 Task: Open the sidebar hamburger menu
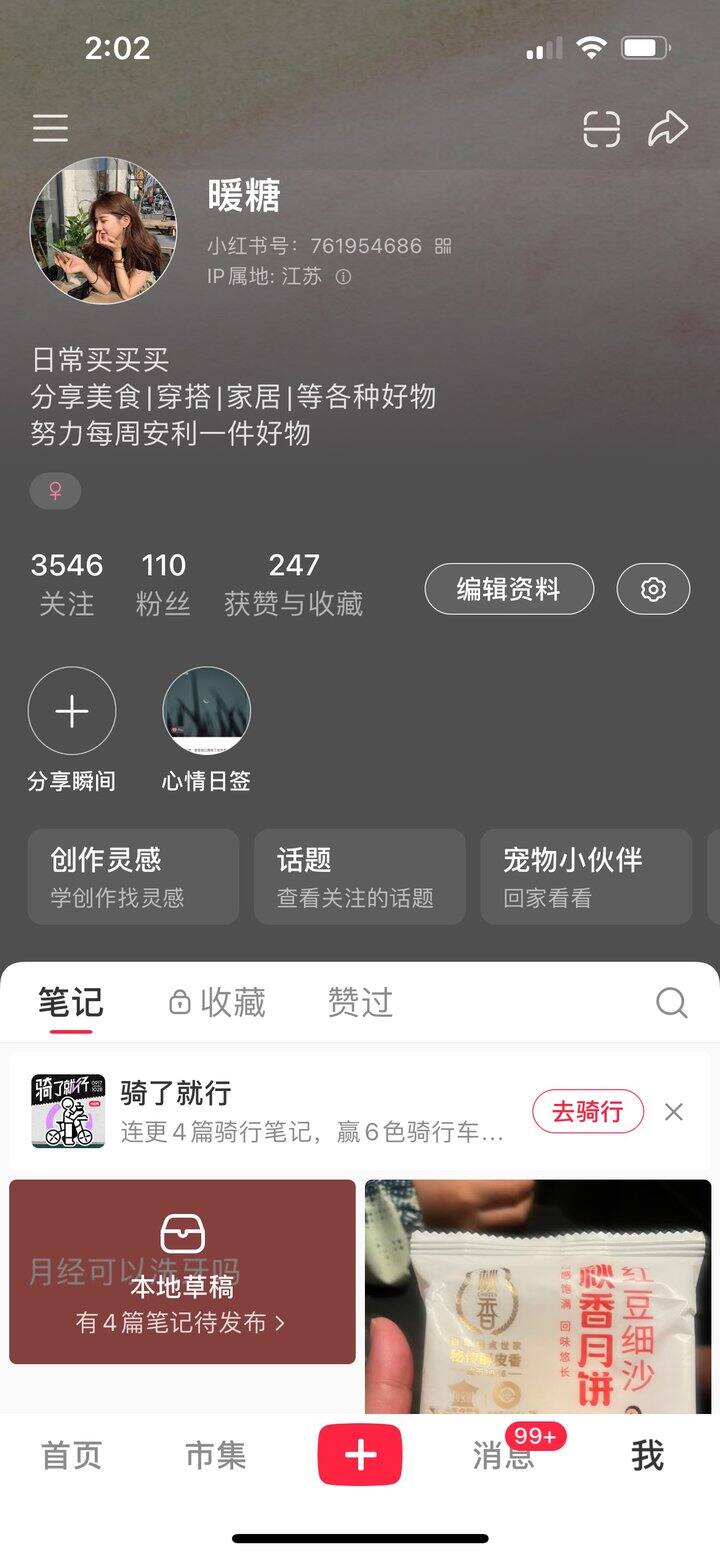pos(50,128)
